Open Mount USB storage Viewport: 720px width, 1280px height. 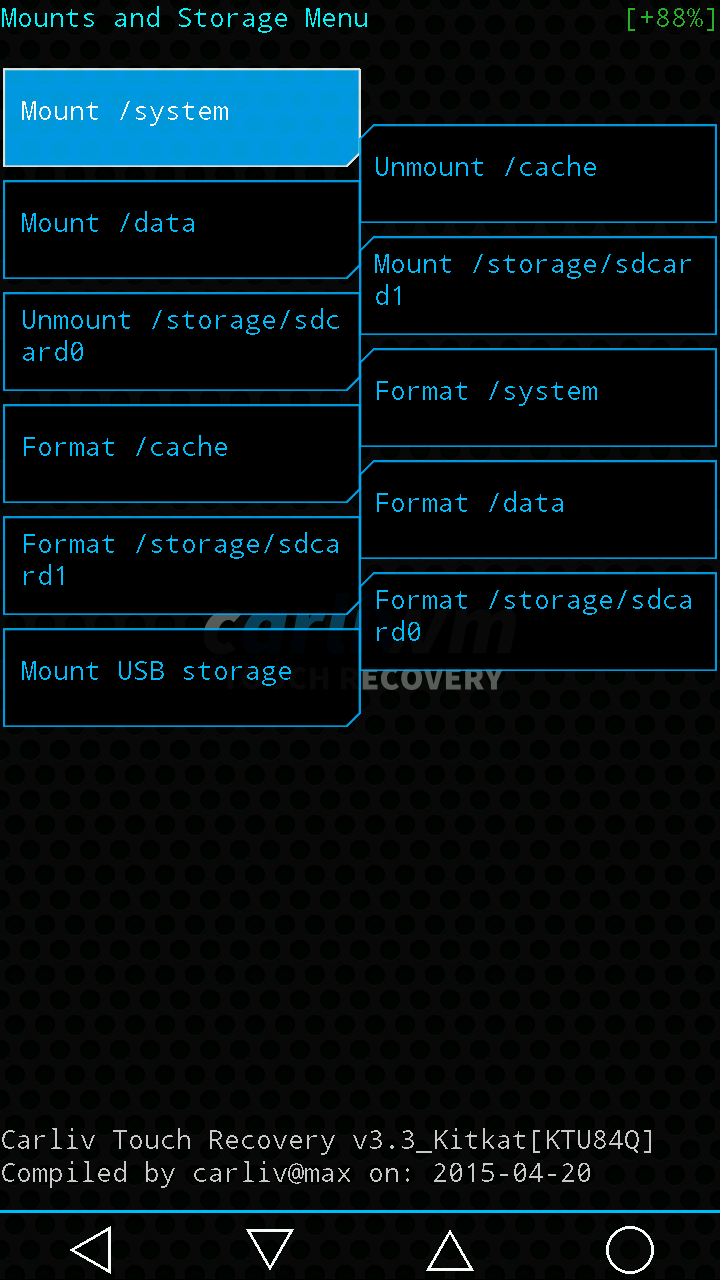181,676
